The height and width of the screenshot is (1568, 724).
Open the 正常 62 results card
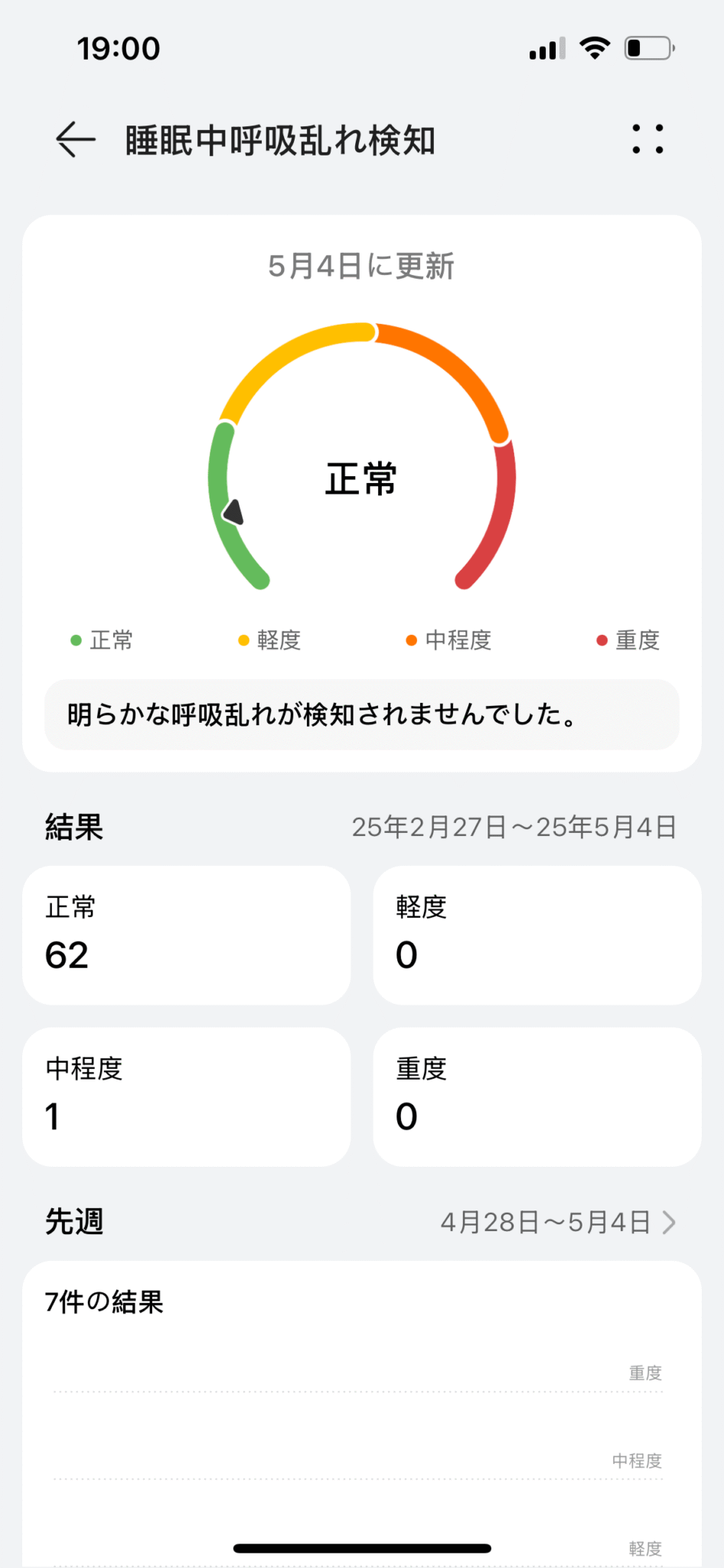187,935
